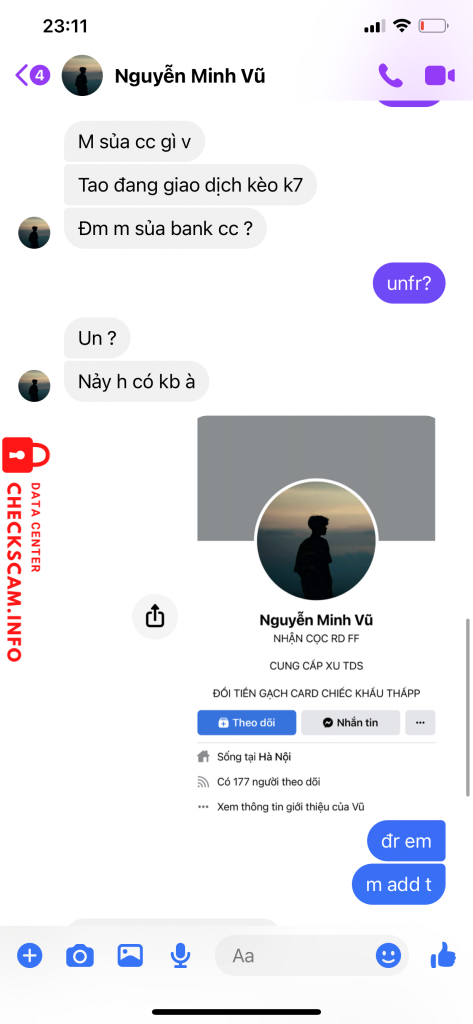Open Nguyễn Minh Vũ's chat profile header
The height and width of the screenshot is (1024, 473).
[x=163, y=76]
